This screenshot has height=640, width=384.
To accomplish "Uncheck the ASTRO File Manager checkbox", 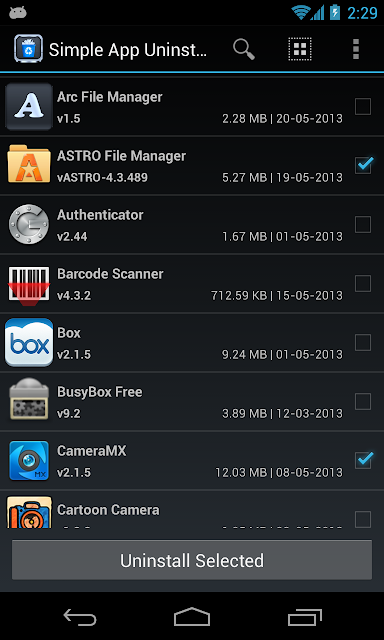I will pos(364,165).
